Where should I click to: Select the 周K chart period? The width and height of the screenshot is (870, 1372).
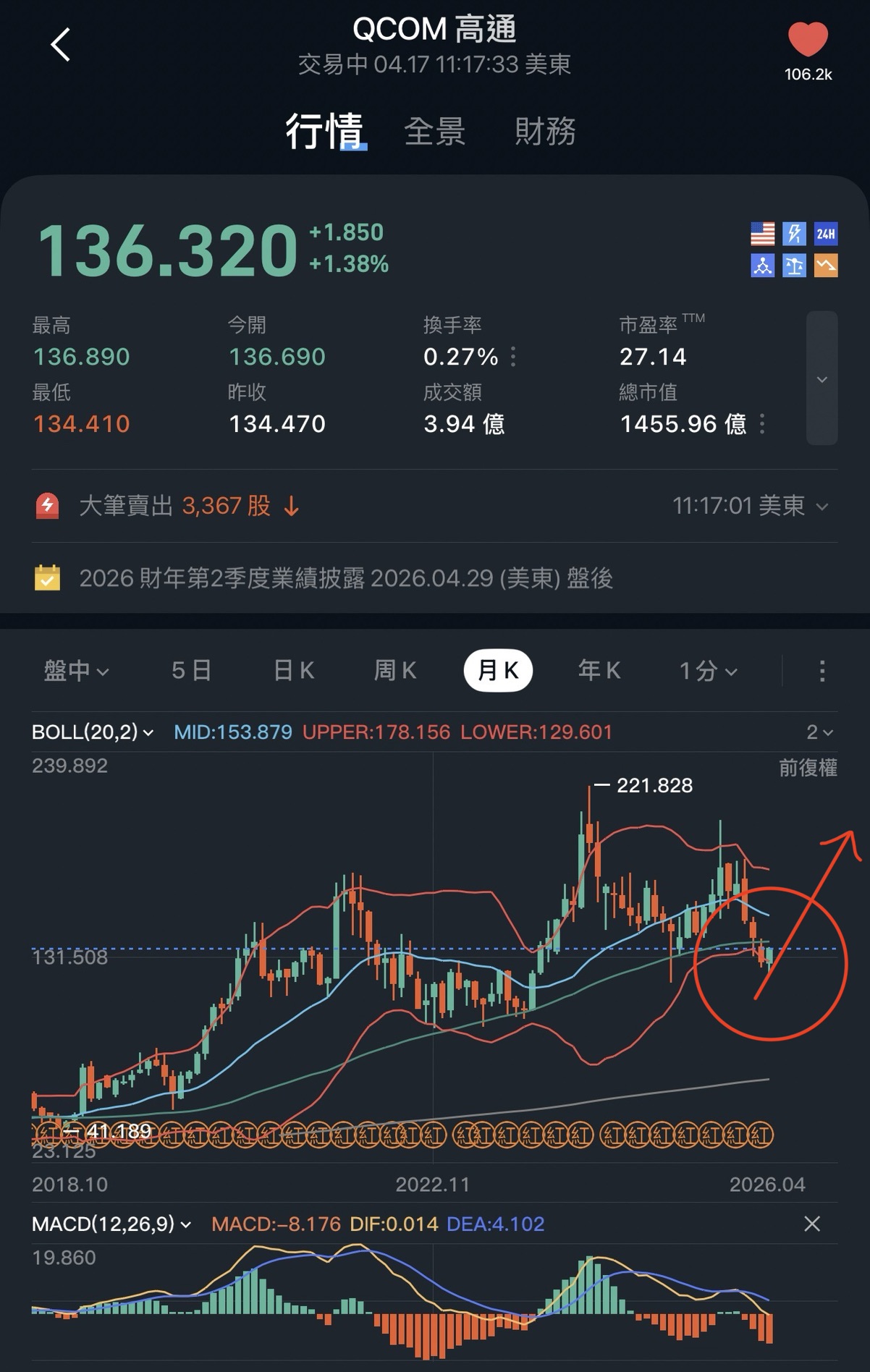click(x=395, y=671)
